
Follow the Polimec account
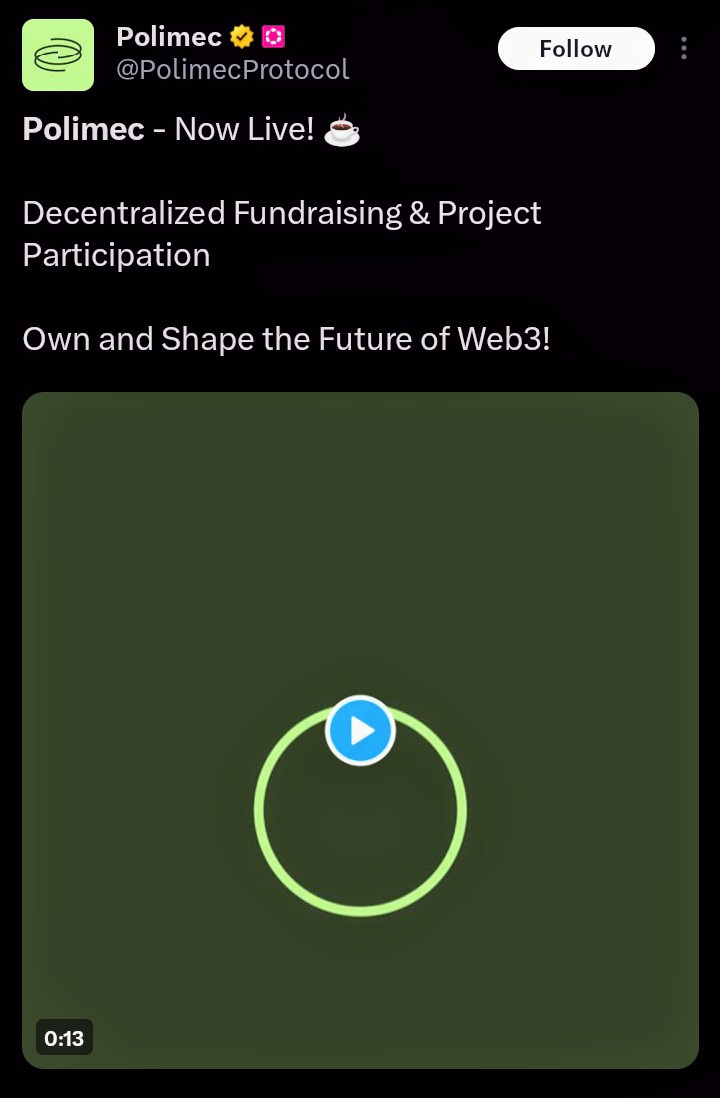click(x=575, y=49)
